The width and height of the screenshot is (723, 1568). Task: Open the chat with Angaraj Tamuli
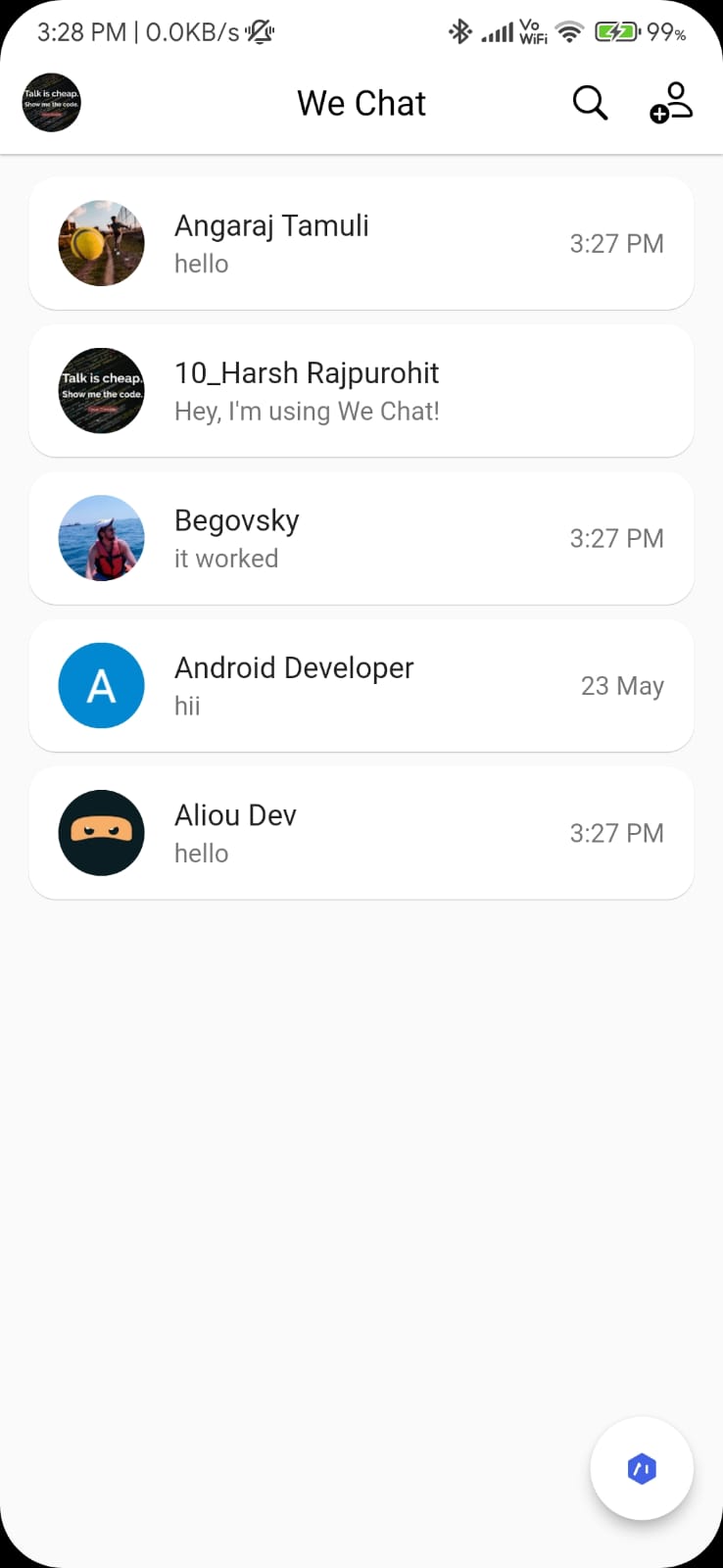pyautogui.click(x=361, y=243)
